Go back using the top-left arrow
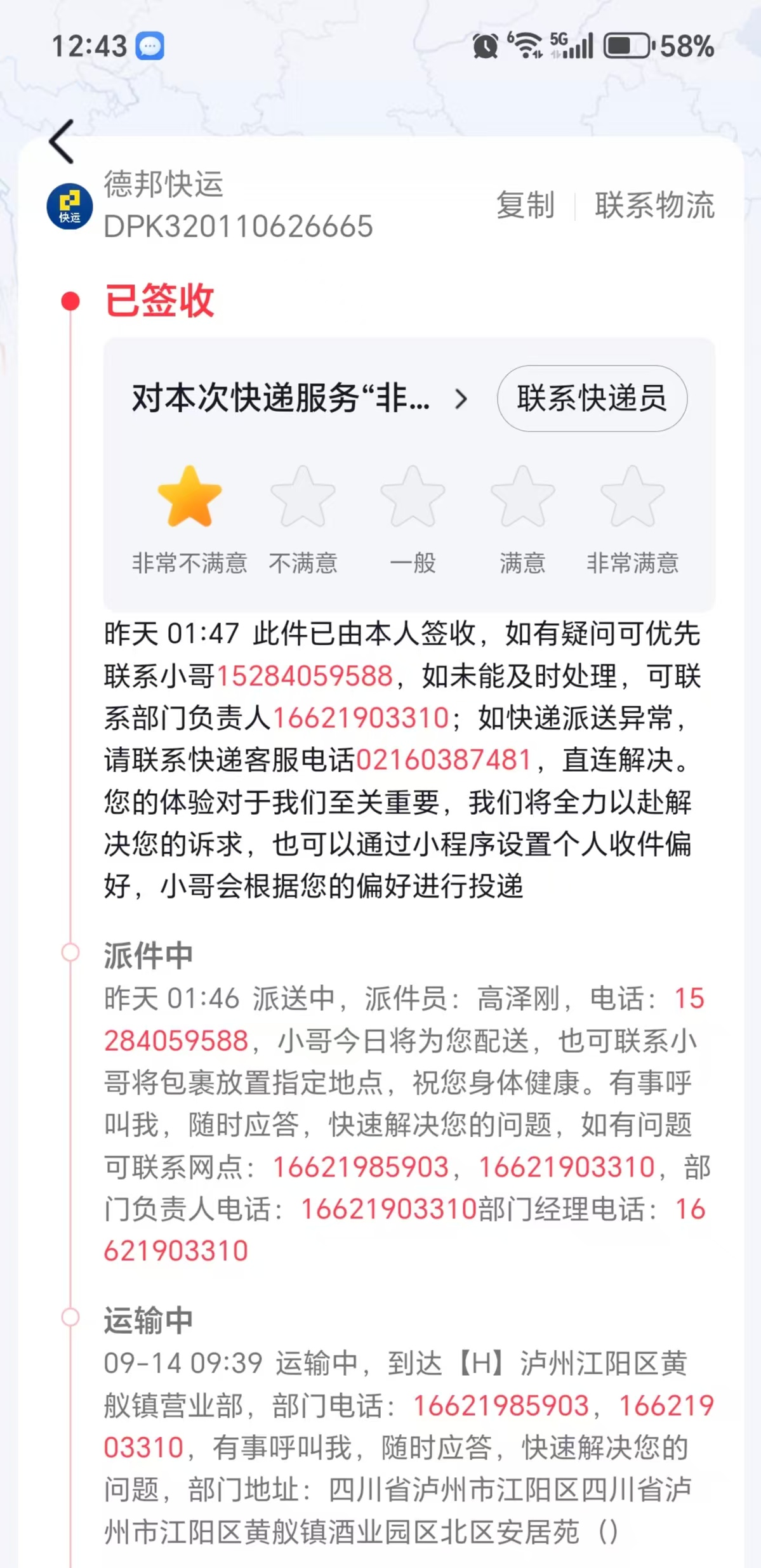The height and width of the screenshot is (1568, 761). 62,142
